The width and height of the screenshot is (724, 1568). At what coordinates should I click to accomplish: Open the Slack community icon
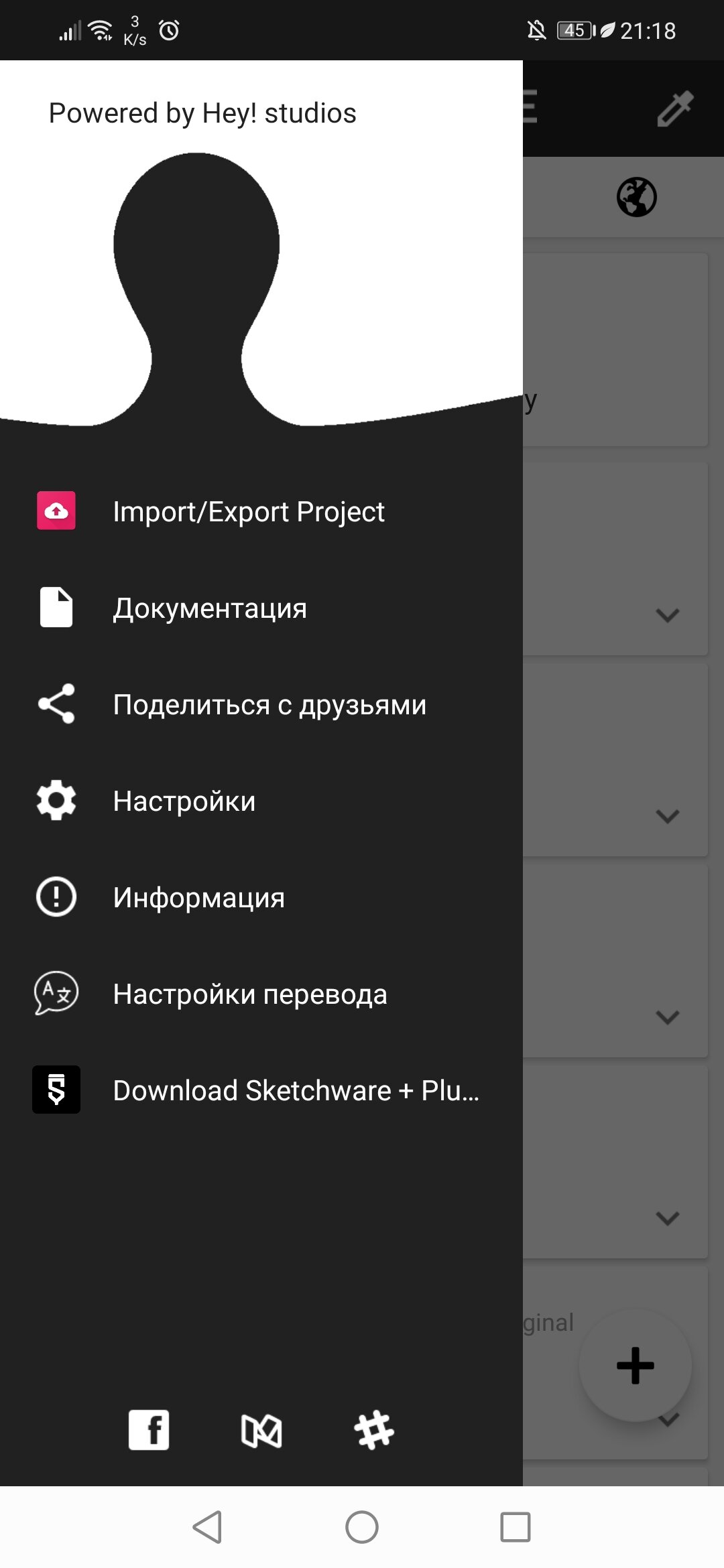click(x=374, y=1429)
